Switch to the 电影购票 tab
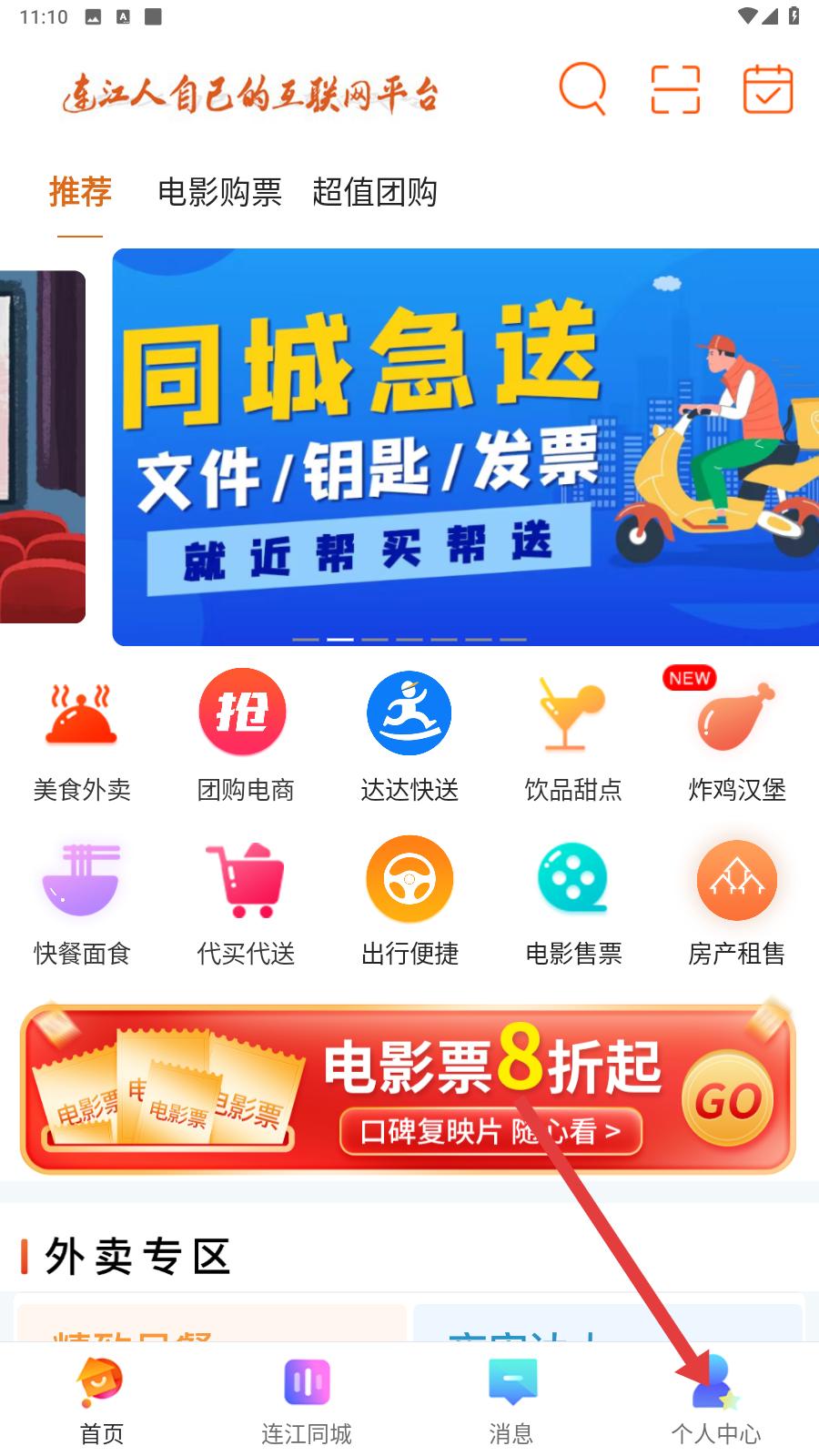Screen dimensions: 819x1456 219,192
